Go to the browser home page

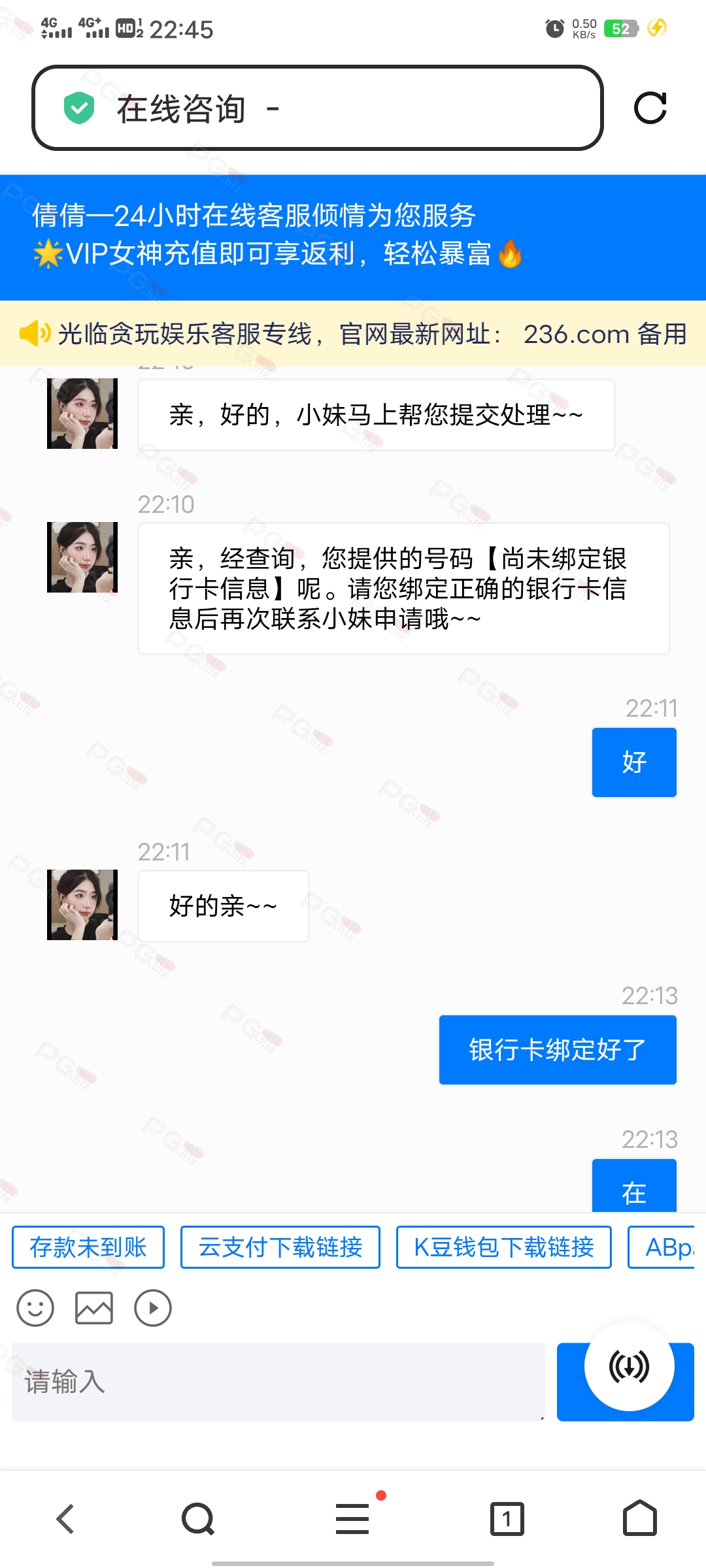point(639,1518)
